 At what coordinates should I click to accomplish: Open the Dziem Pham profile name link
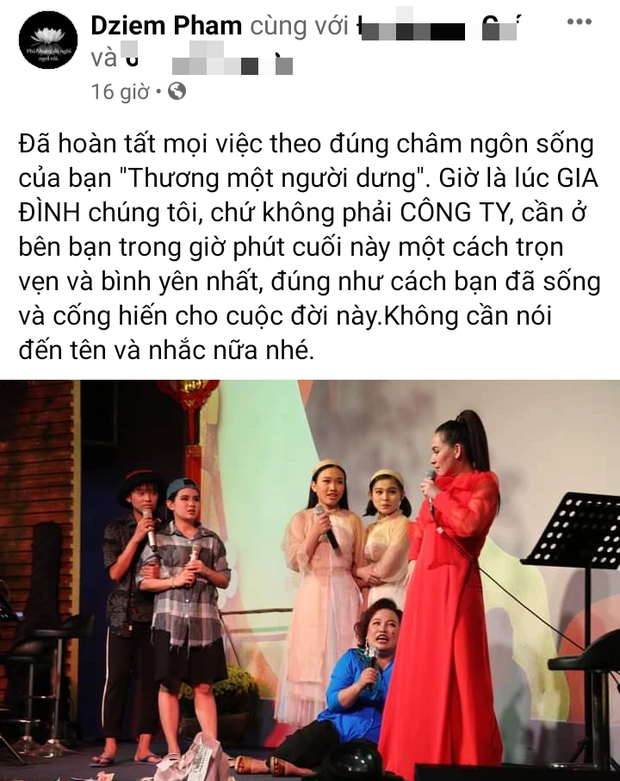pos(166,25)
